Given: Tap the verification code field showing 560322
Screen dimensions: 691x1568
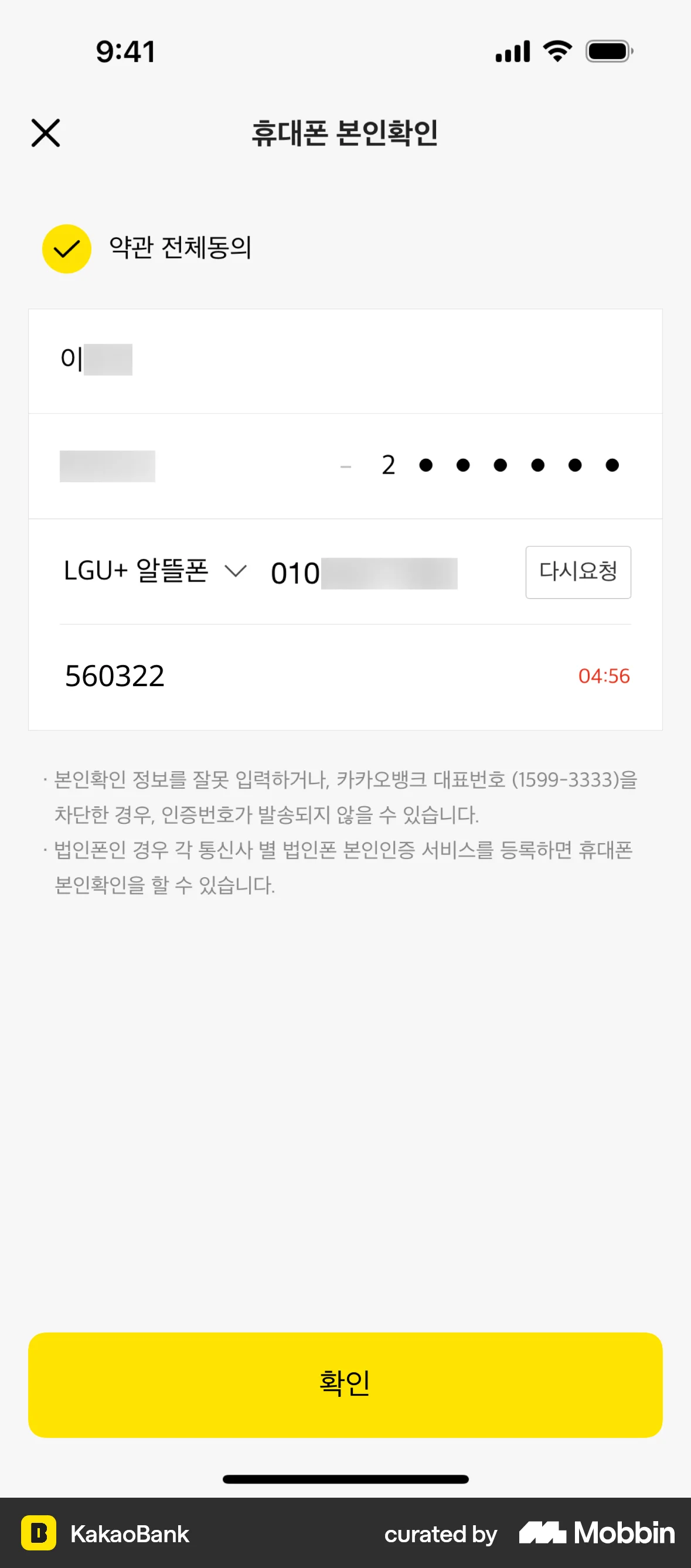Looking at the screenshot, I should coord(114,676).
